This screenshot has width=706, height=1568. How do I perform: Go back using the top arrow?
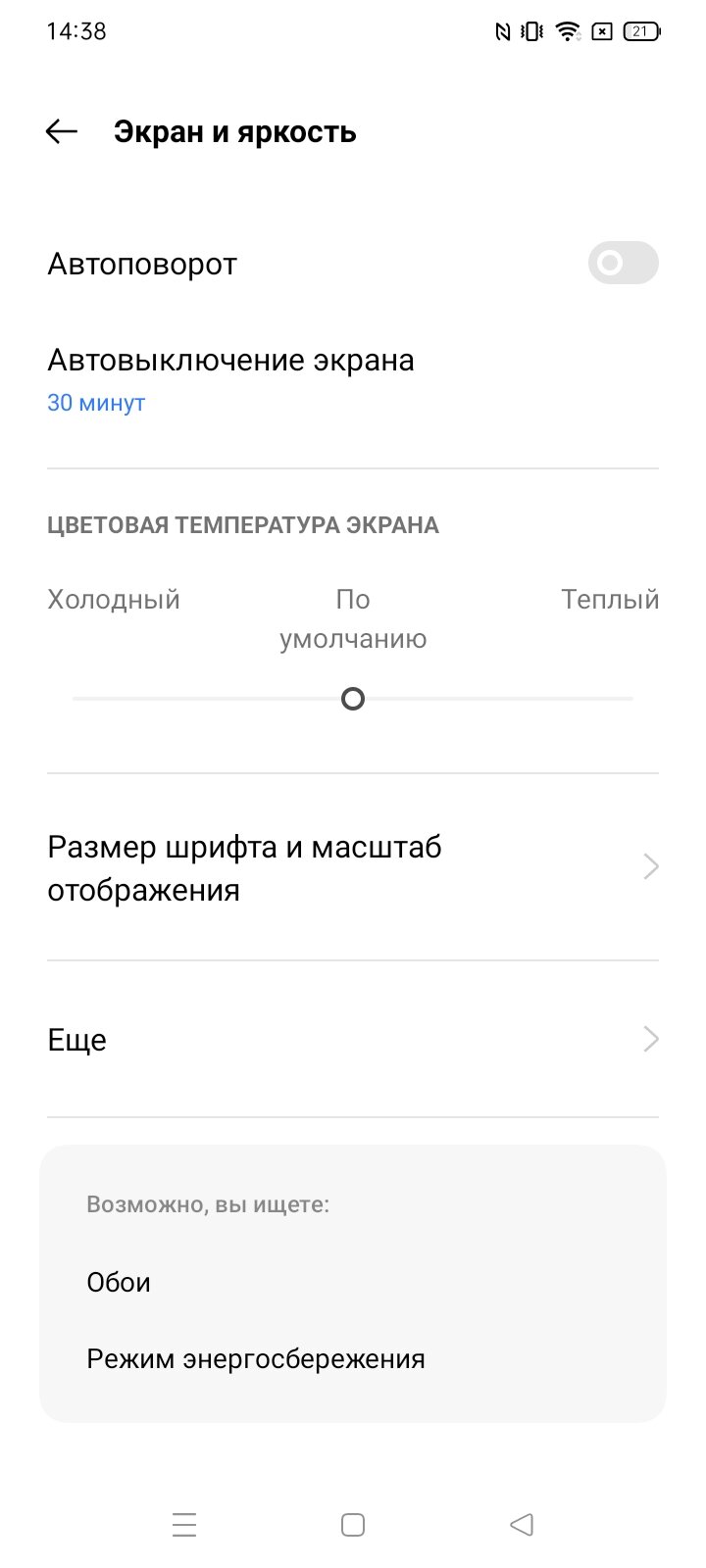tap(61, 131)
